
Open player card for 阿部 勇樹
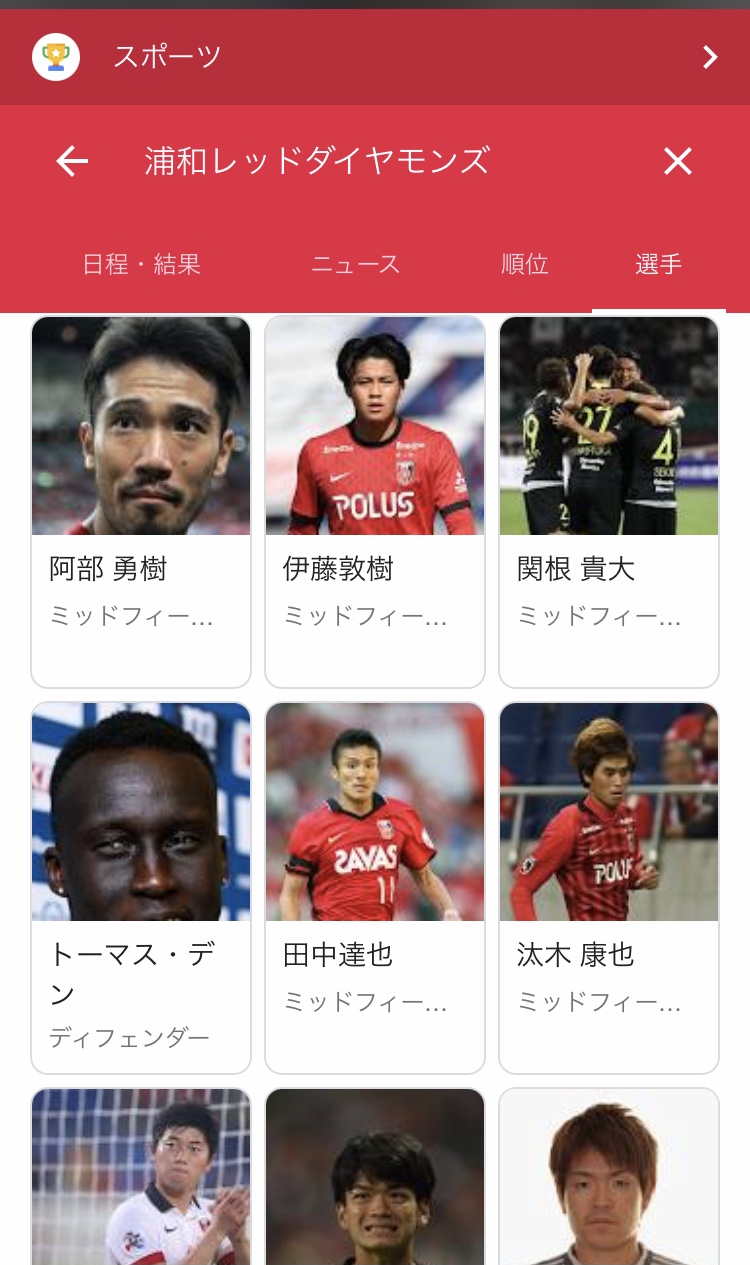click(141, 502)
